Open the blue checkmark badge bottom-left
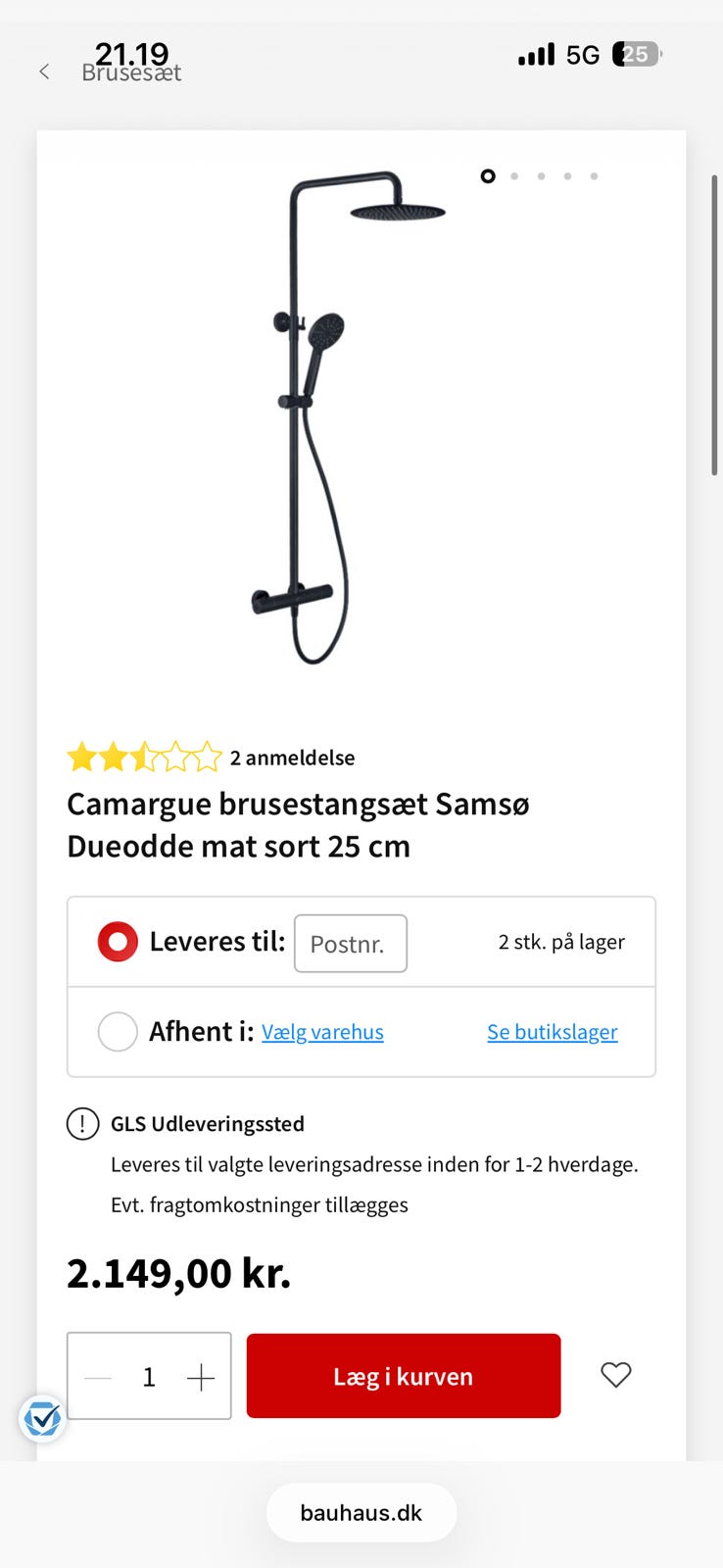Viewport: 723px width, 1568px height. coord(41,1418)
